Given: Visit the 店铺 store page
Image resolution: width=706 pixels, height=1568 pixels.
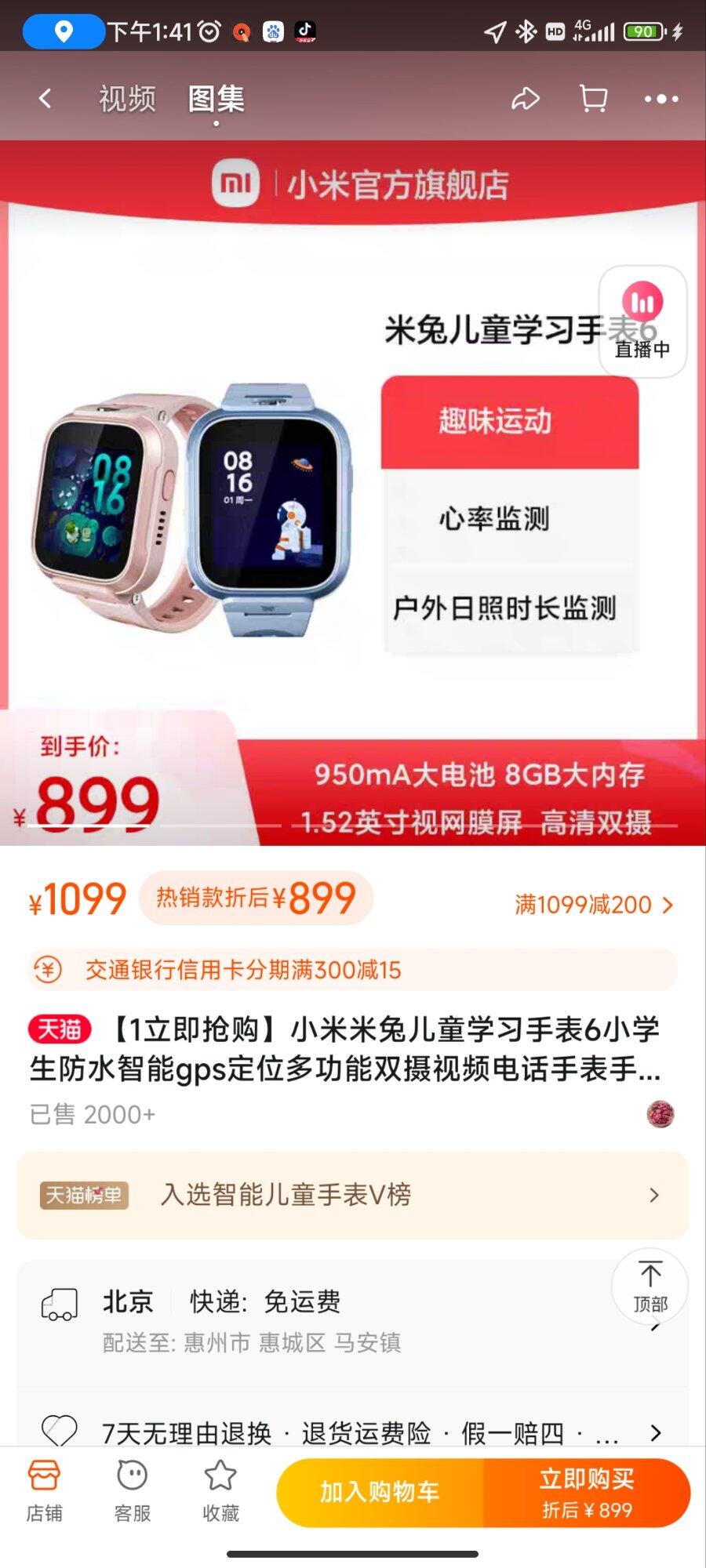Looking at the screenshot, I should (44, 1490).
